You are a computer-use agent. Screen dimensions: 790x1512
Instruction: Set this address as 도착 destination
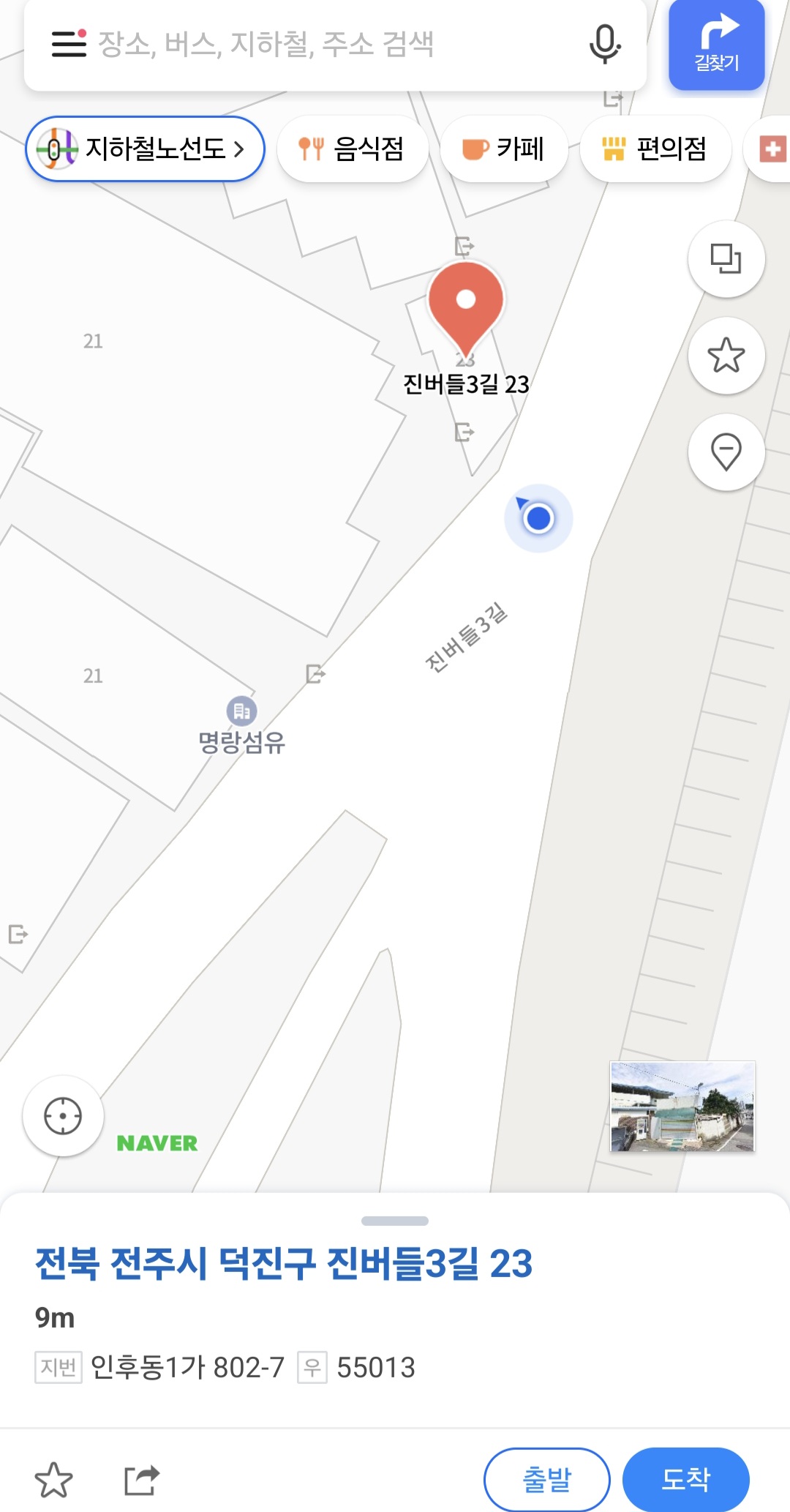[685, 1479]
